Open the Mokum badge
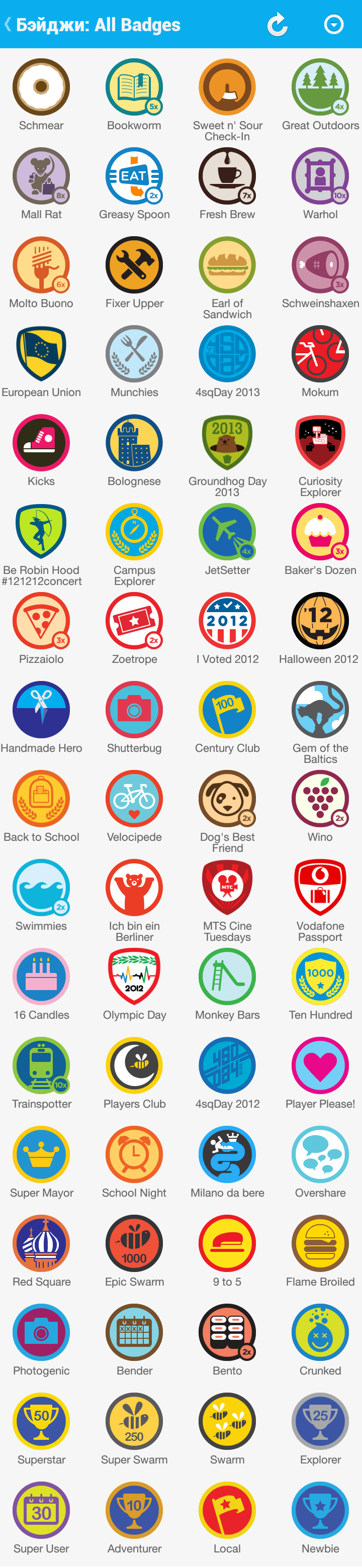This screenshot has height=1568, width=362. [x=320, y=354]
